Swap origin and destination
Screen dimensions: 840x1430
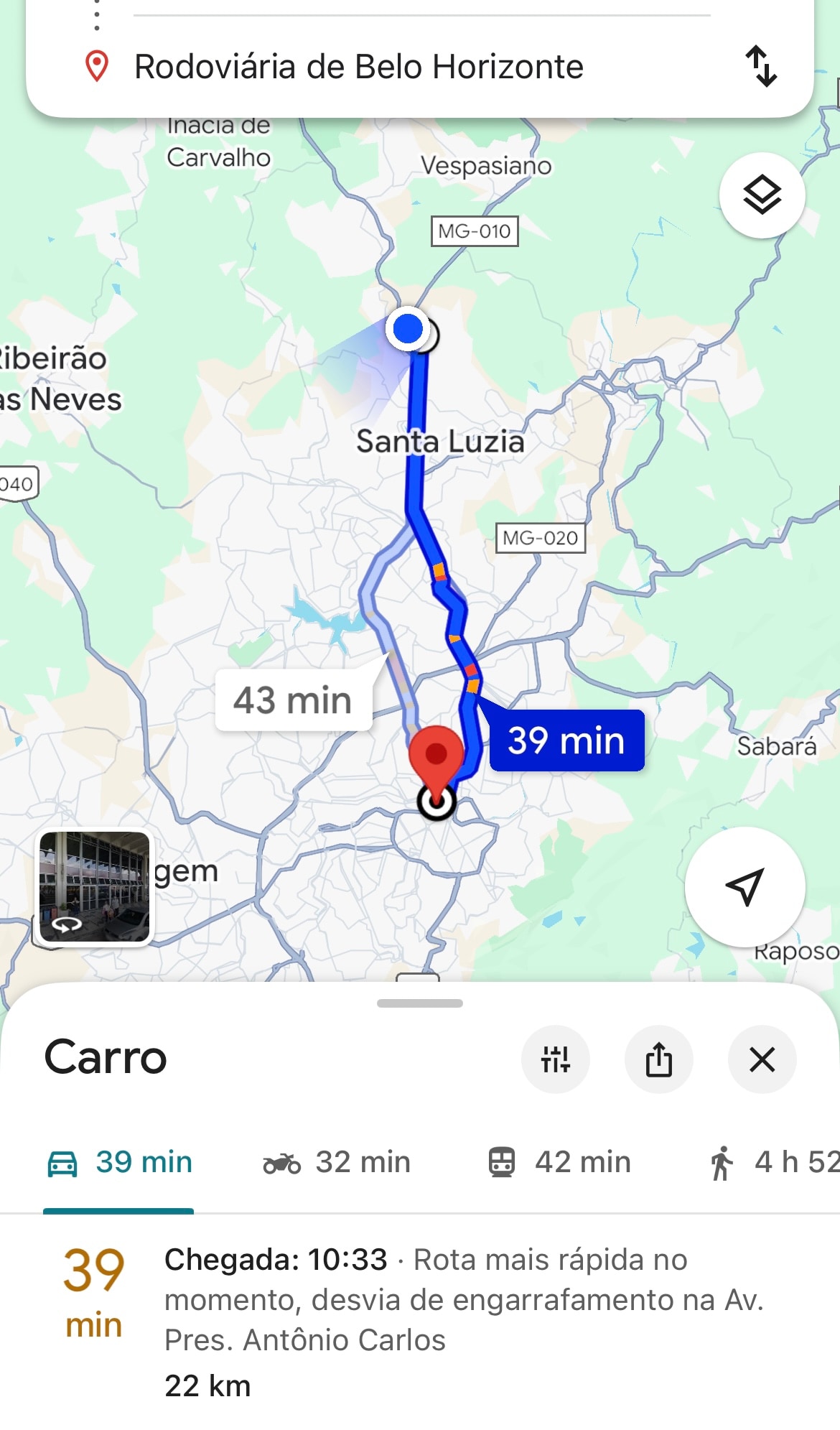pyautogui.click(x=760, y=66)
